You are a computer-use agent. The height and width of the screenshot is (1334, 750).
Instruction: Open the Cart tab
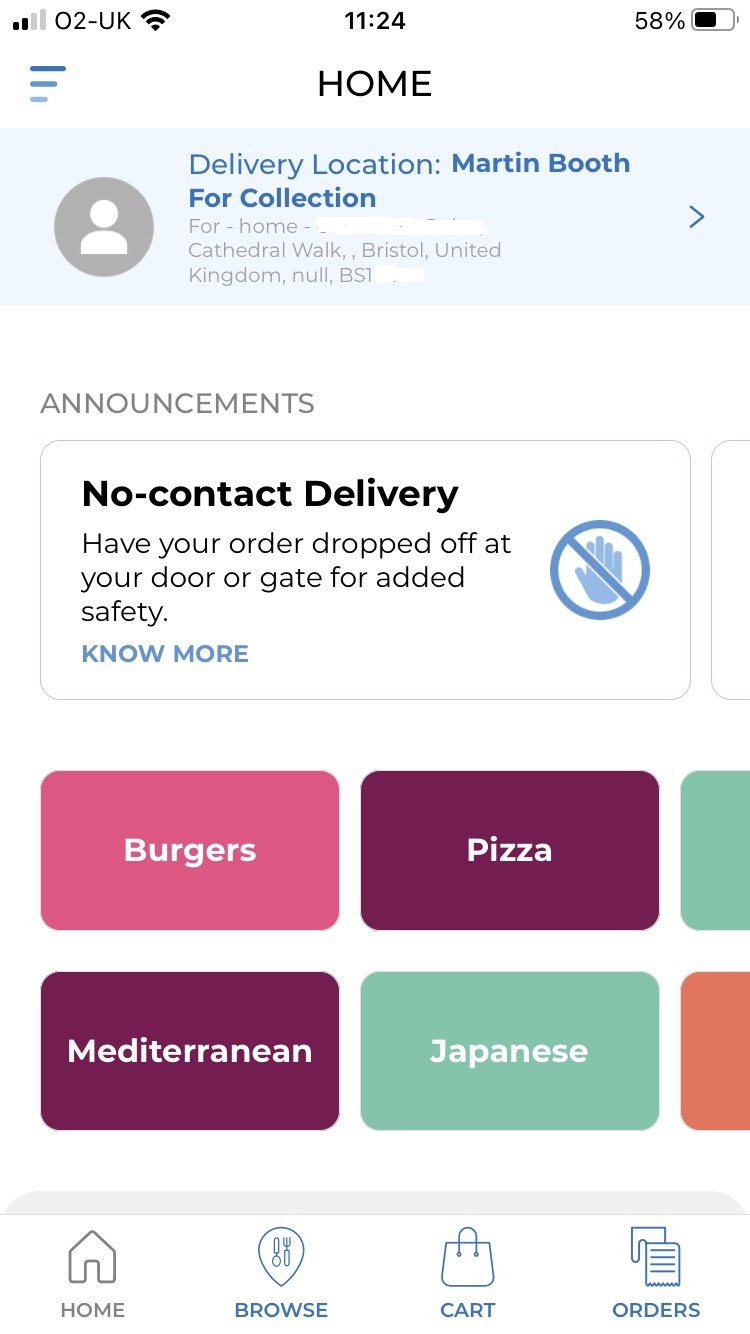(x=468, y=1275)
